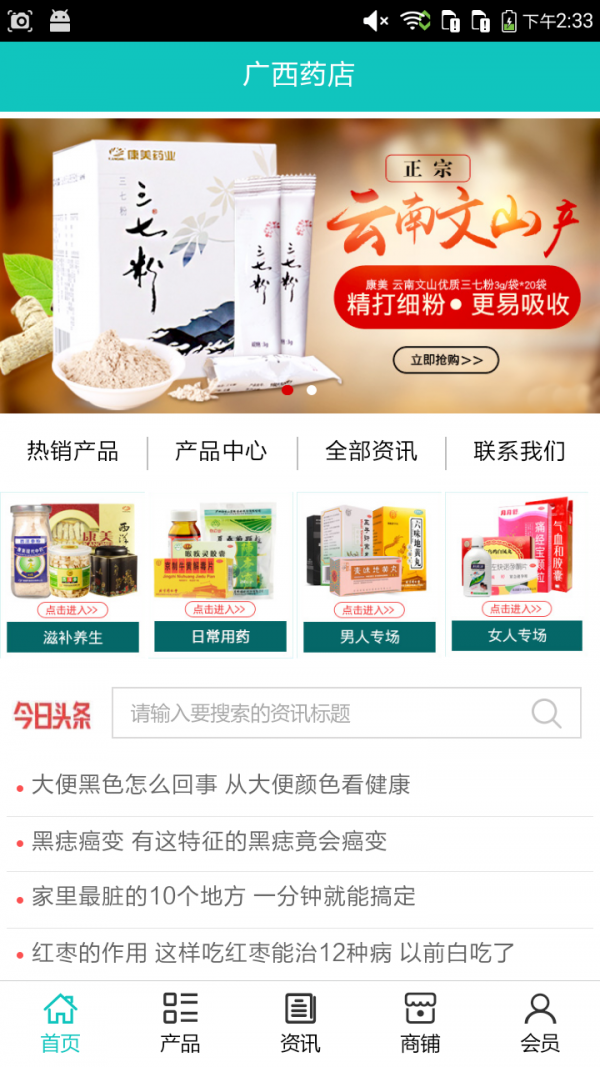
Task: Open the 女人专场 category tile
Action: tap(517, 575)
